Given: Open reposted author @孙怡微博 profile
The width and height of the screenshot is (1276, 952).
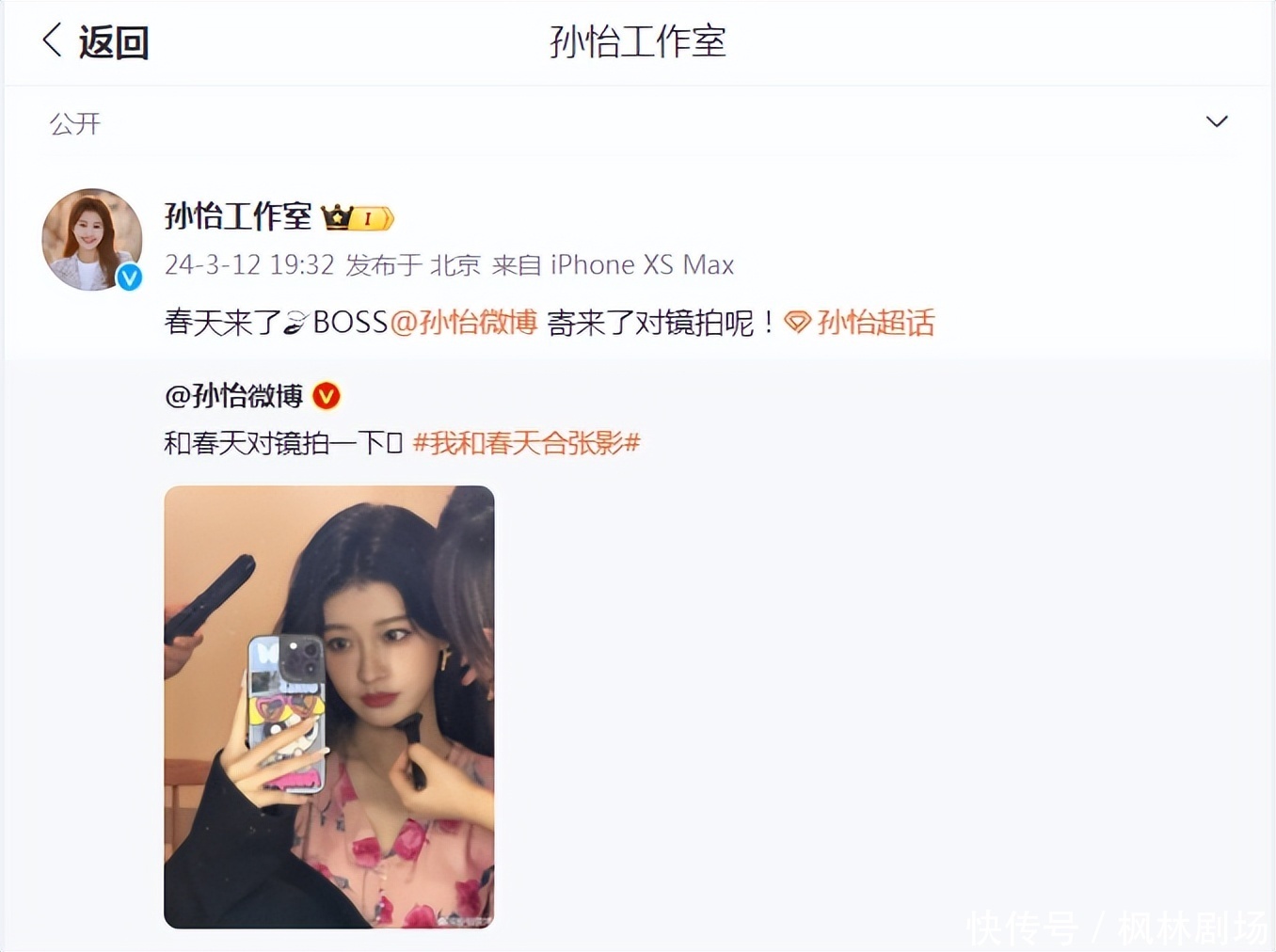Looking at the screenshot, I should click(x=234, y=396).
